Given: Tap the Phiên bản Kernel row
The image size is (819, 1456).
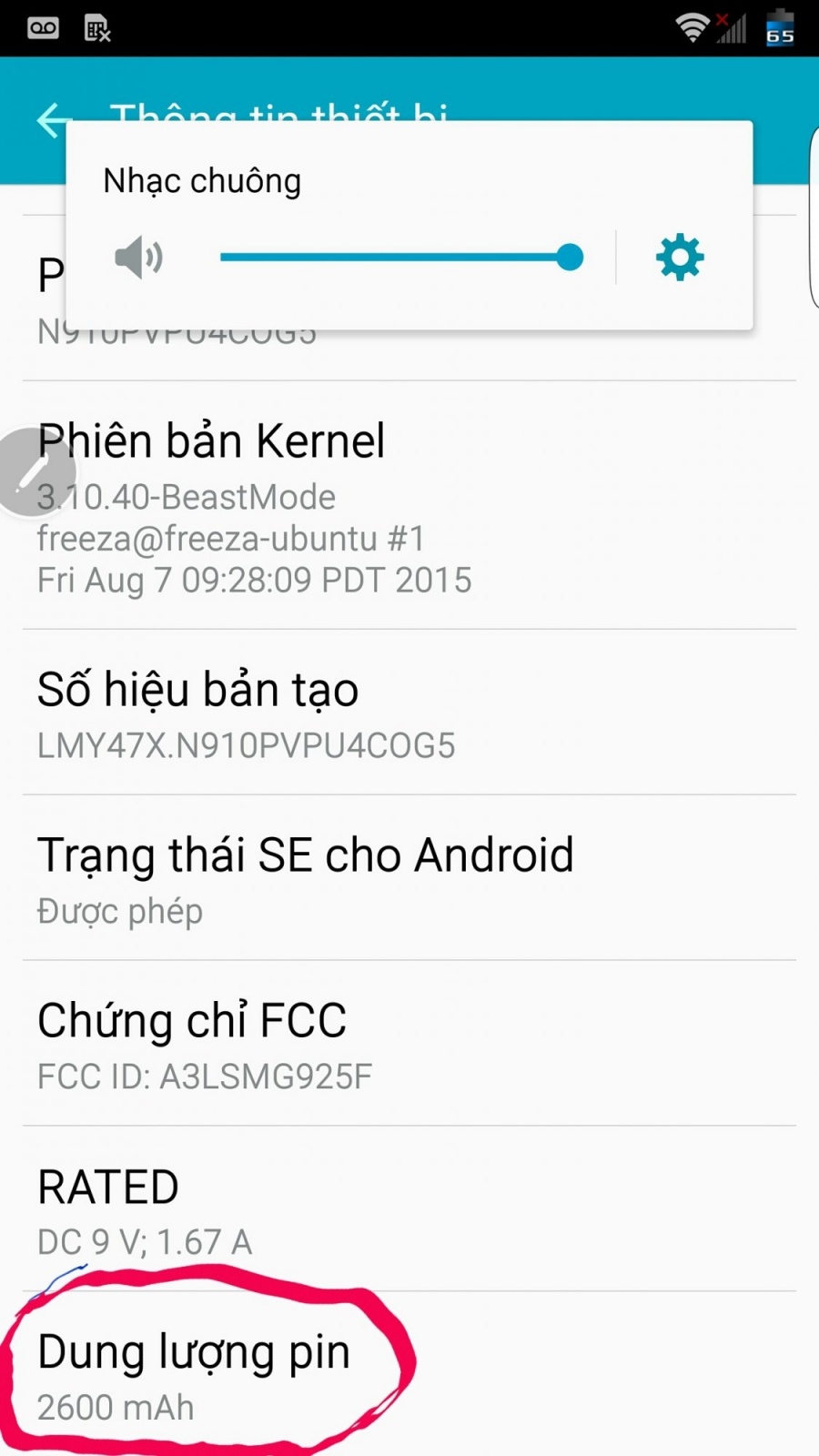Looking at the screenshot, I should (x=409, y=505).
